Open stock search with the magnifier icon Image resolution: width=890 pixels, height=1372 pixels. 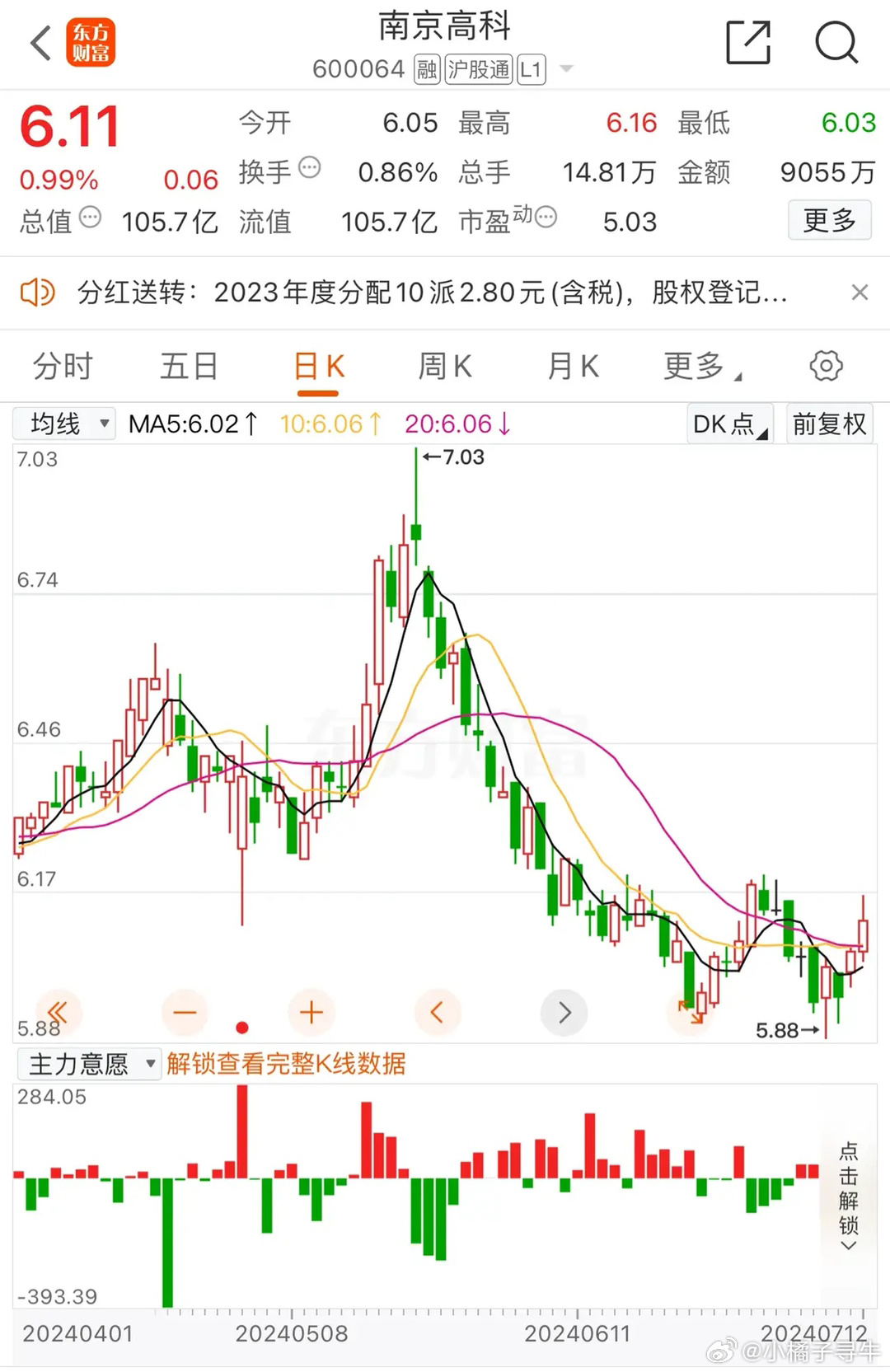(837, 43)
